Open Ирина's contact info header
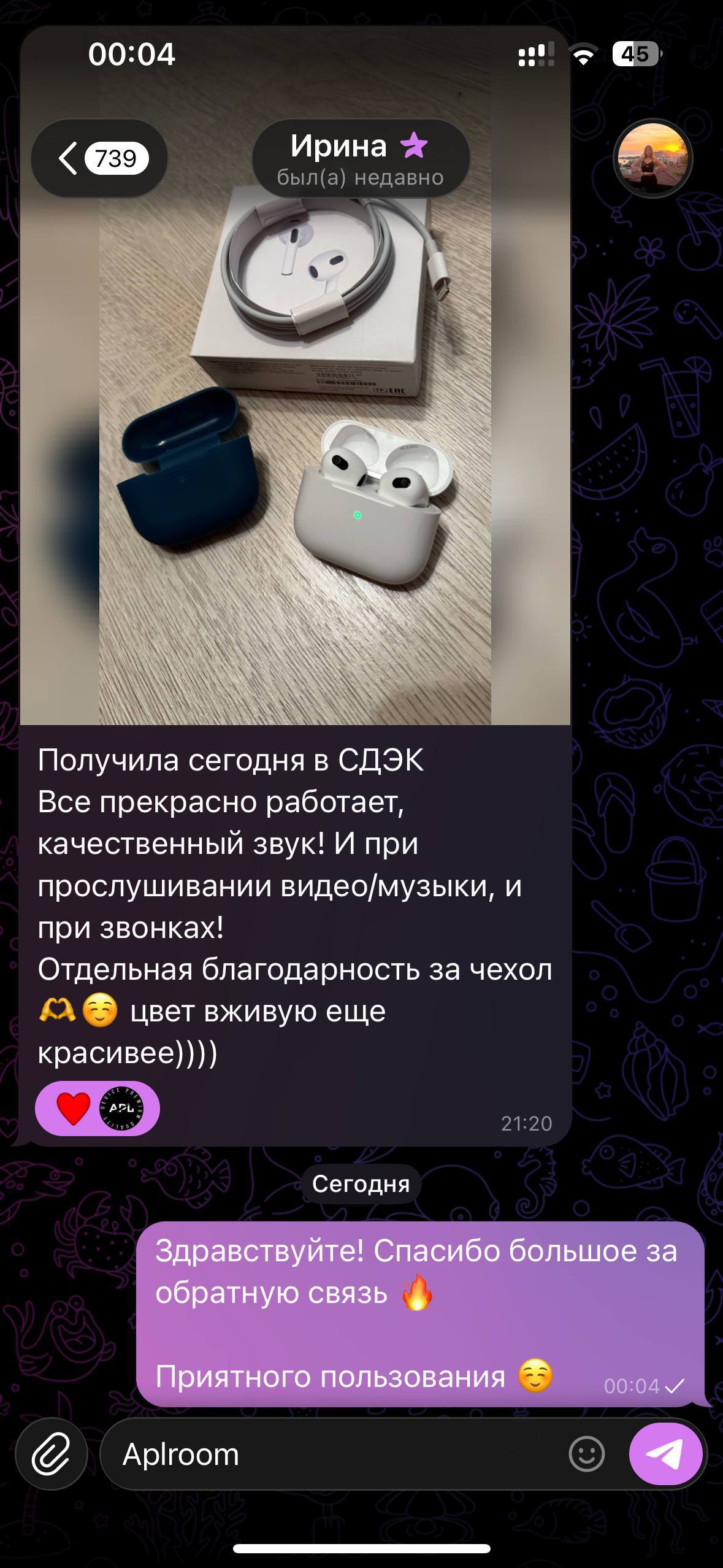This screenshot has width=723, height=1568. [361, 158]
